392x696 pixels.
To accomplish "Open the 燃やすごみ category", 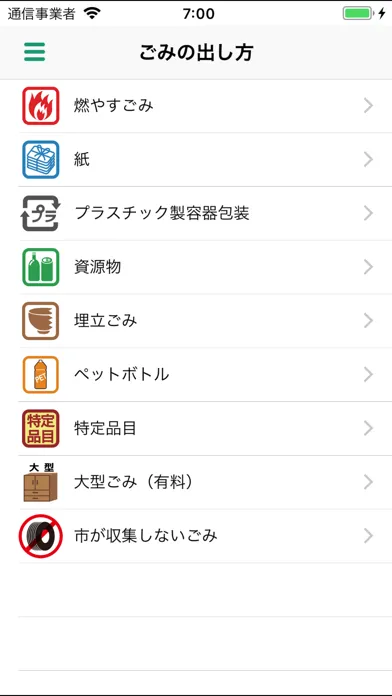I will (196, 106).
